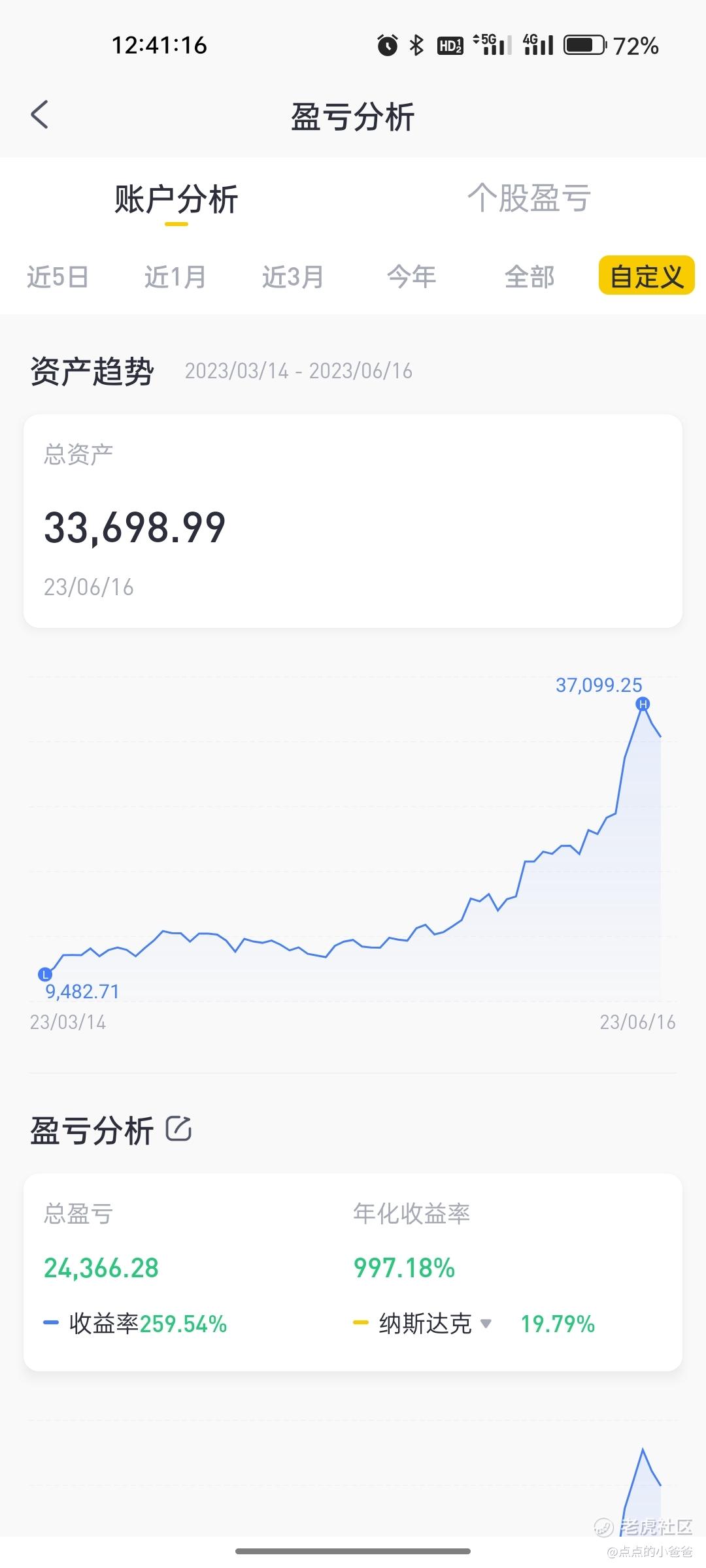Select the 近5日 time range

coord(58,276)
